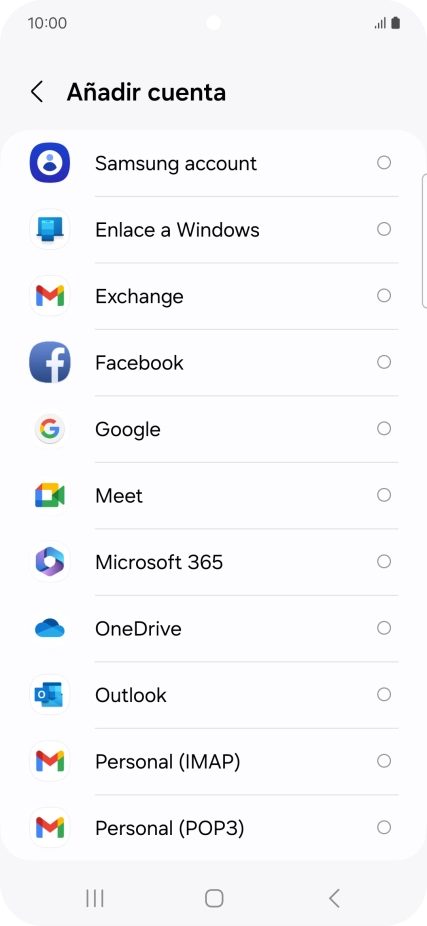Tap Microsoft 365 account option

[x=213, y=562]
